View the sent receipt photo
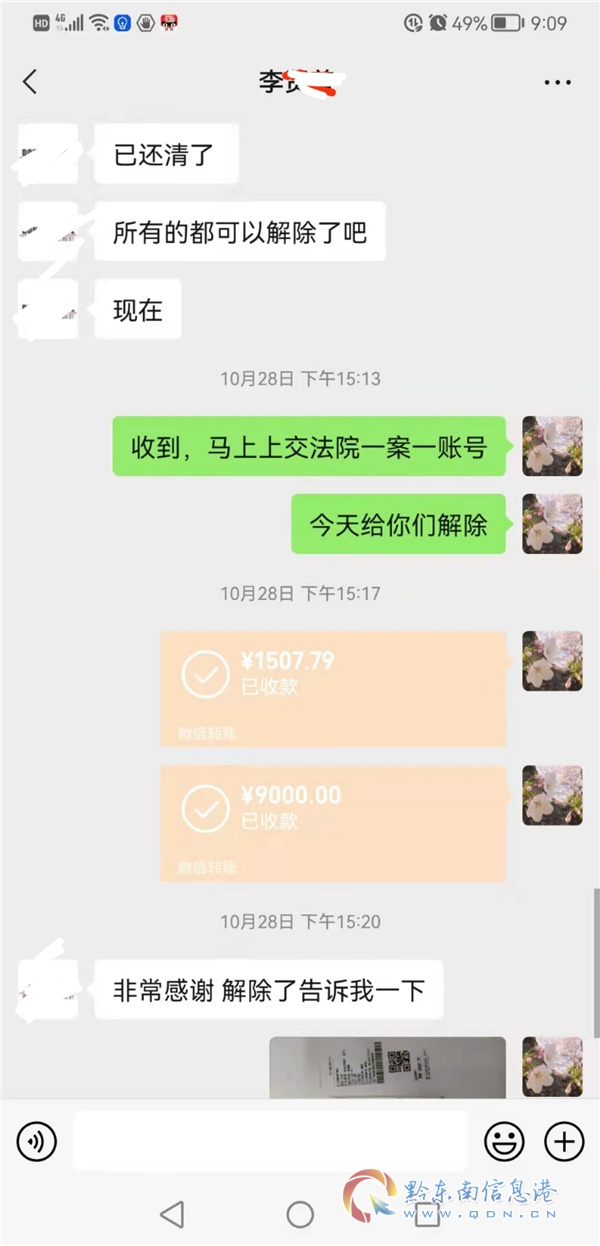600x1246 pixels. (x=387, y=1066)
